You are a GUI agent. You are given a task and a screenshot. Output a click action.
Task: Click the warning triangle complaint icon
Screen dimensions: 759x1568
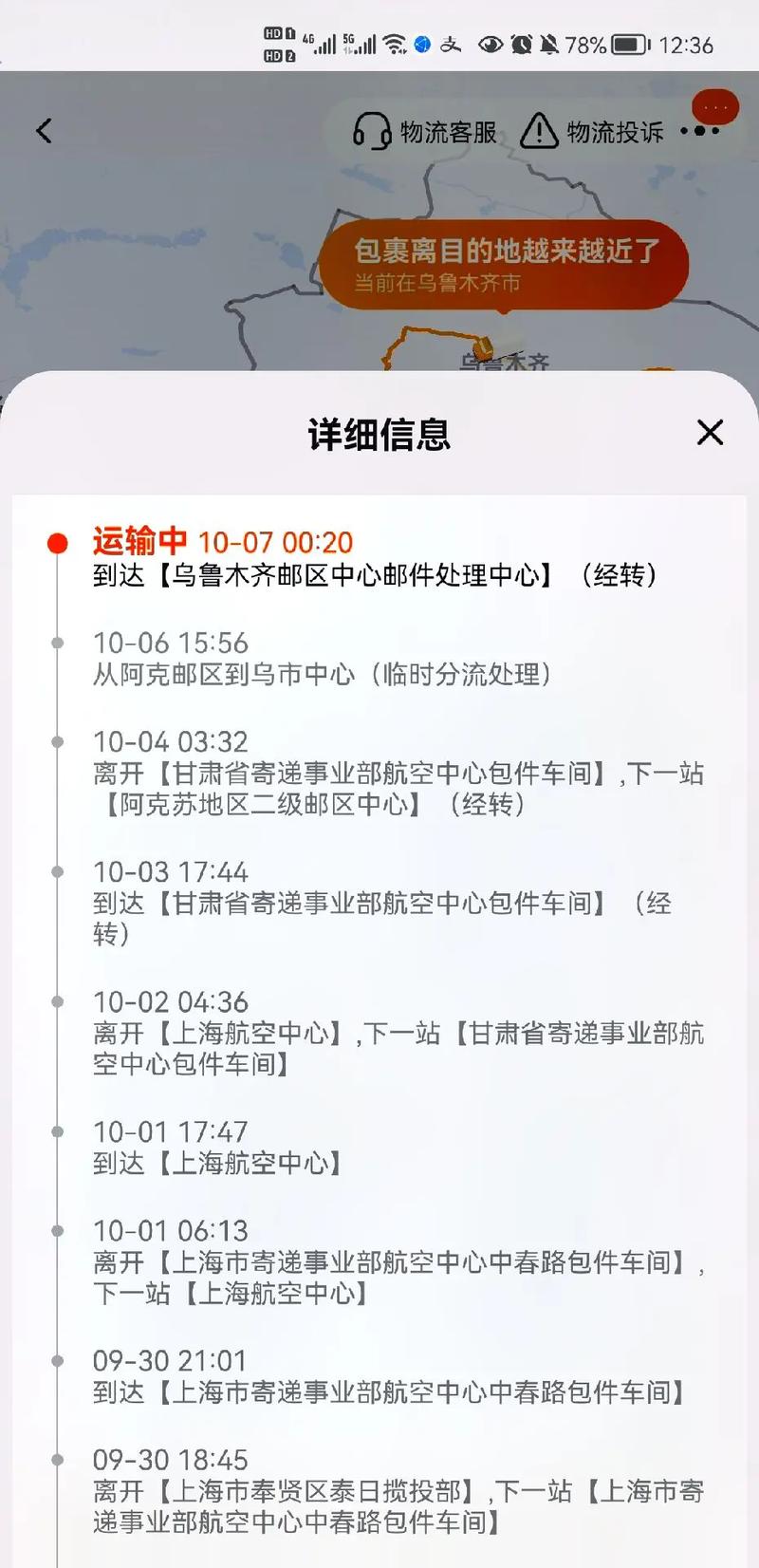(x=540, y=132)
